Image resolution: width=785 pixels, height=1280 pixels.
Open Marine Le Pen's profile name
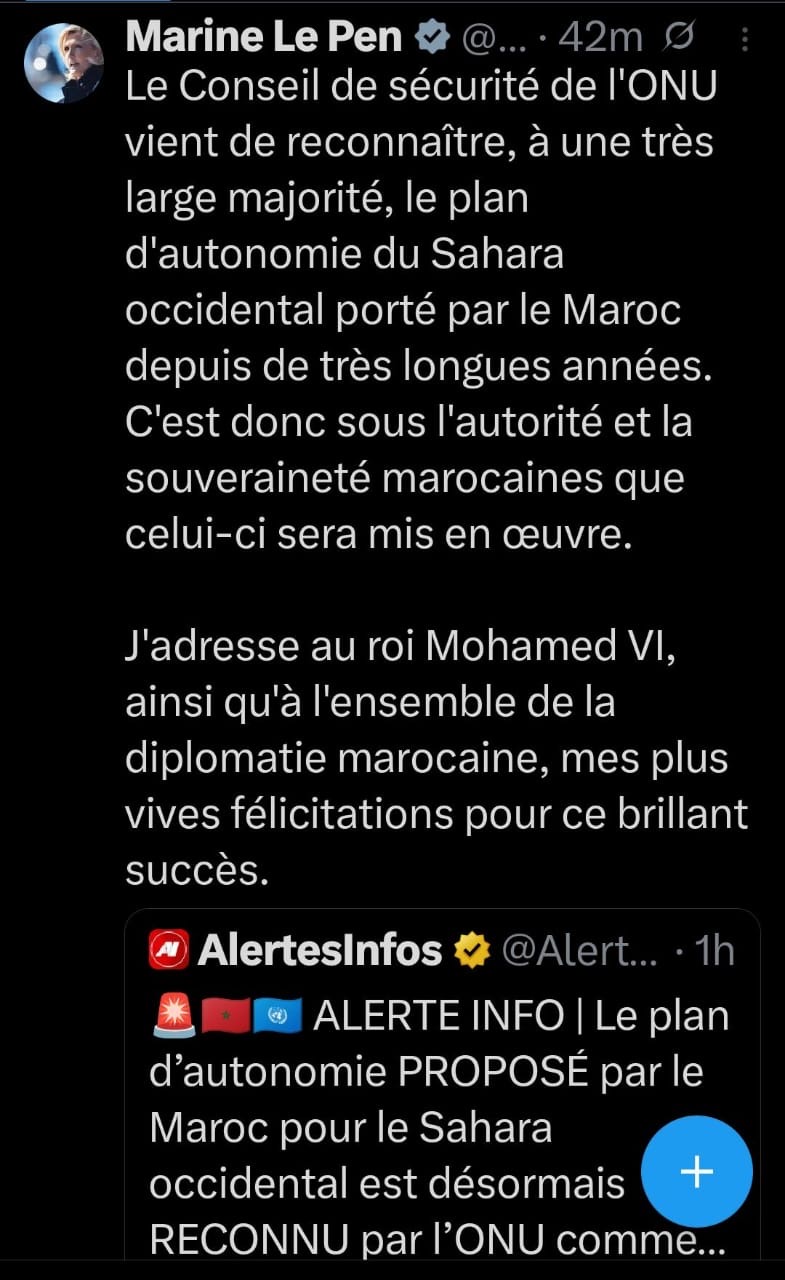coord(264,37)
